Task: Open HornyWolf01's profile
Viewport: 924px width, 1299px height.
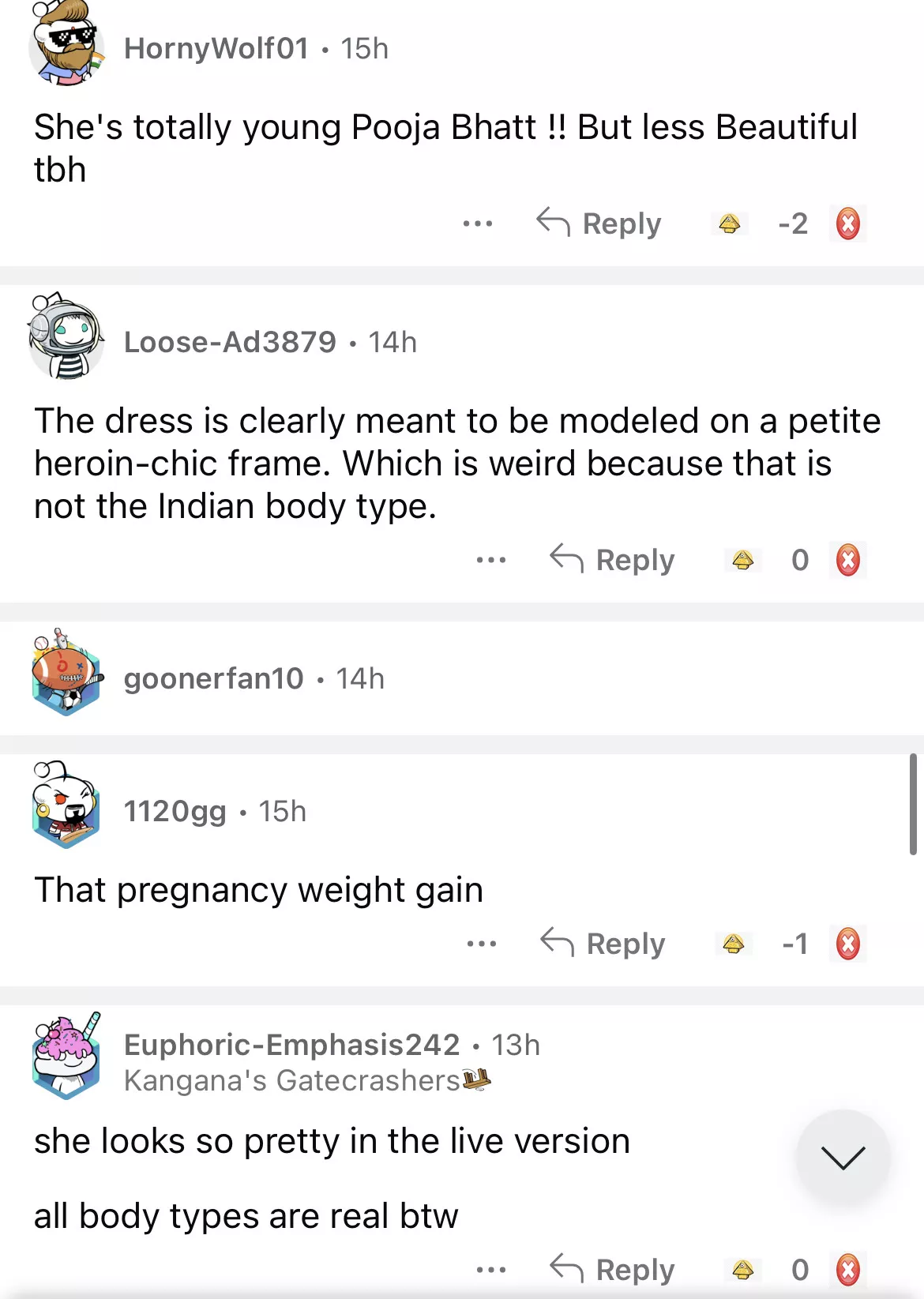Action: (x=216, y=48)
